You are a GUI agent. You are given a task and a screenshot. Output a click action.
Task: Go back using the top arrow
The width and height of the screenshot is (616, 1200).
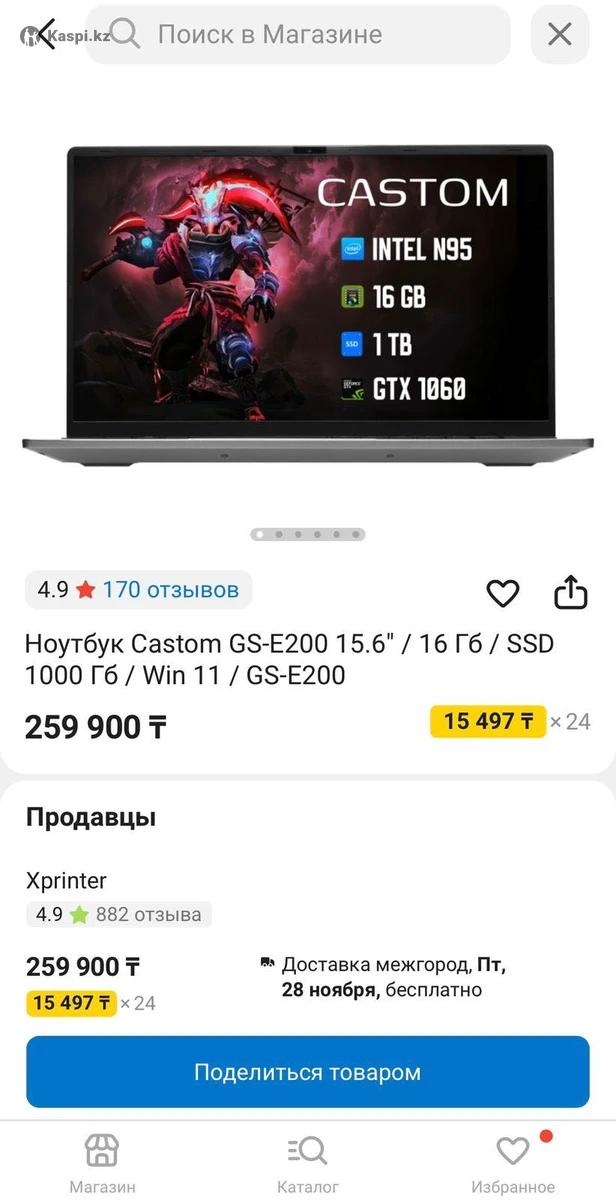(x=43, y=35)
